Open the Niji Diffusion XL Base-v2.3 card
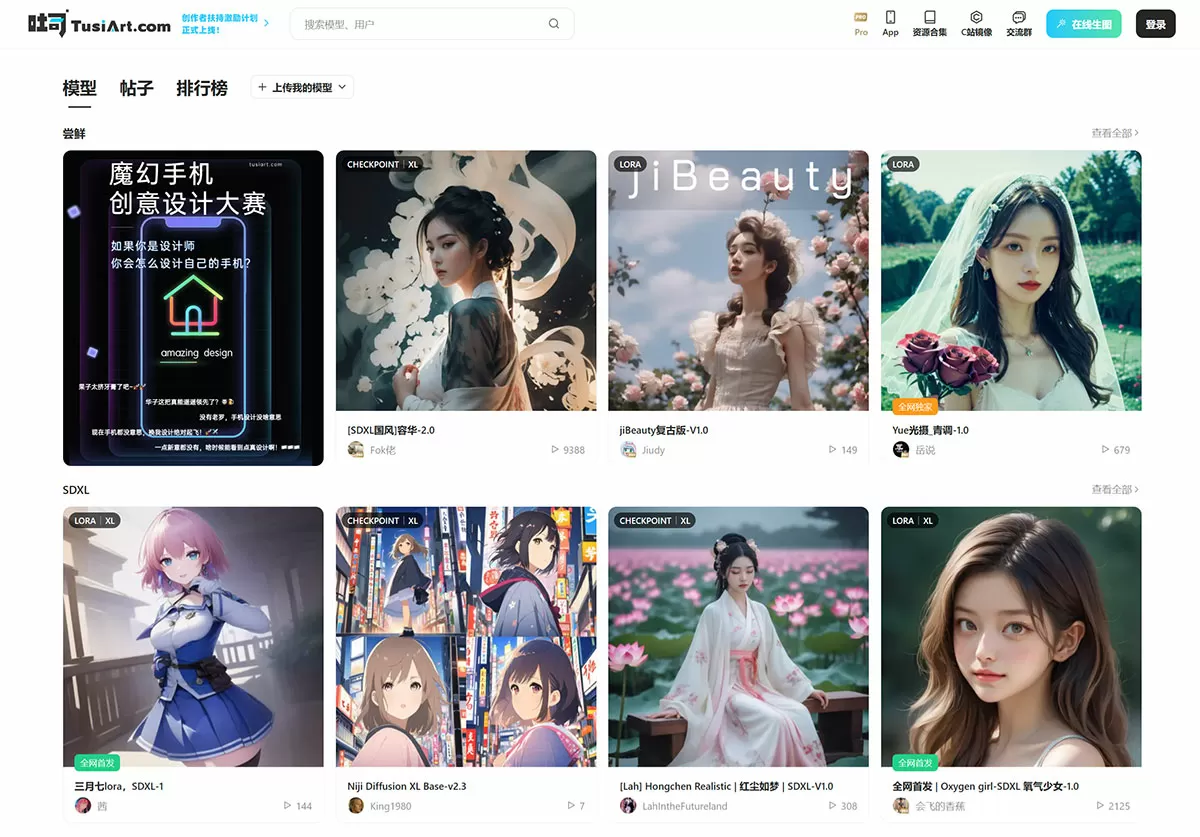Image resolution: width=1200 pixels, height=837 pixels. pos(466,664)
